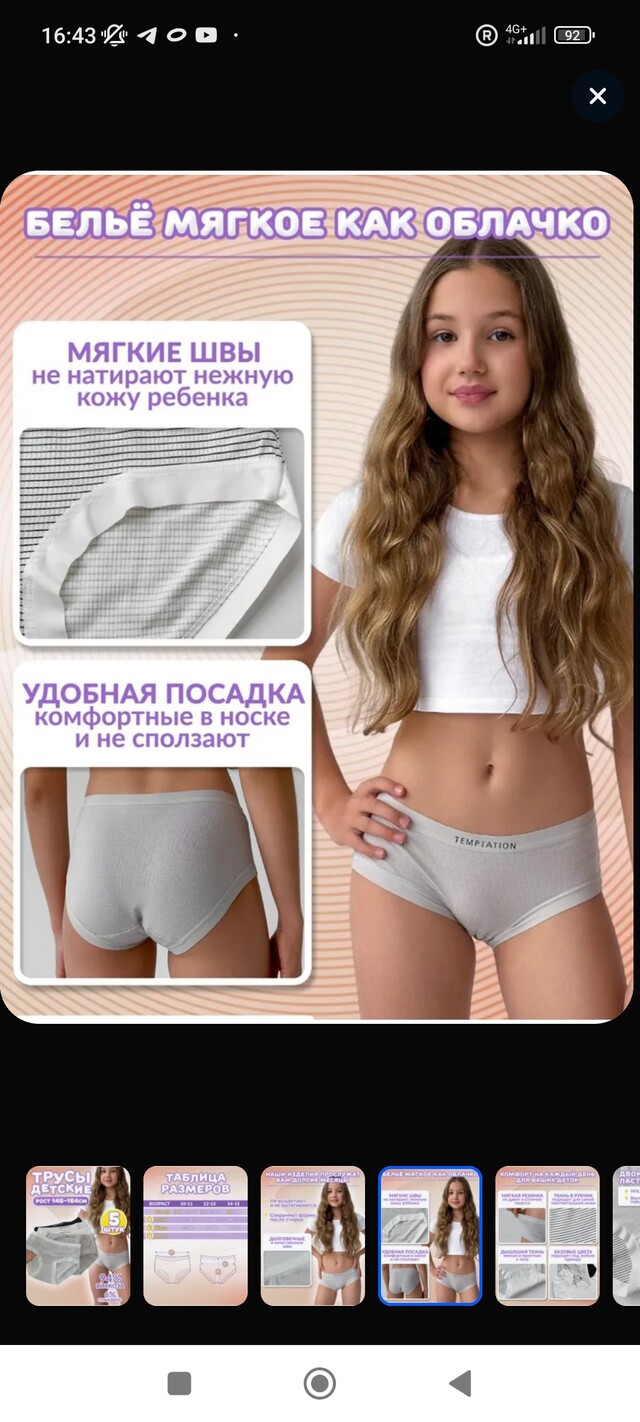Open recent apps with the square button
The width and height of the screenshot is (640, 1422).
click(179, 1383)
